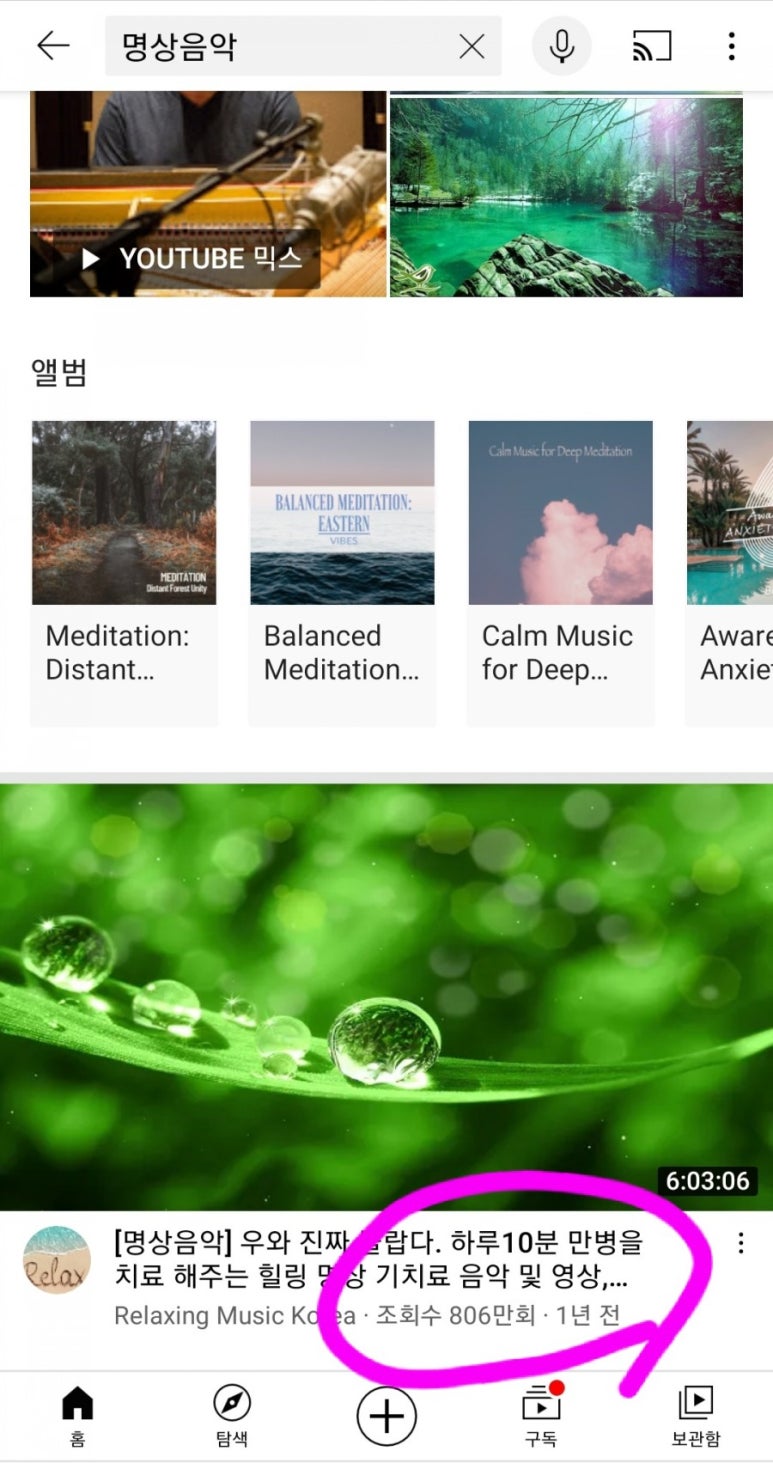Open the Balanced Meditation album

342,570
